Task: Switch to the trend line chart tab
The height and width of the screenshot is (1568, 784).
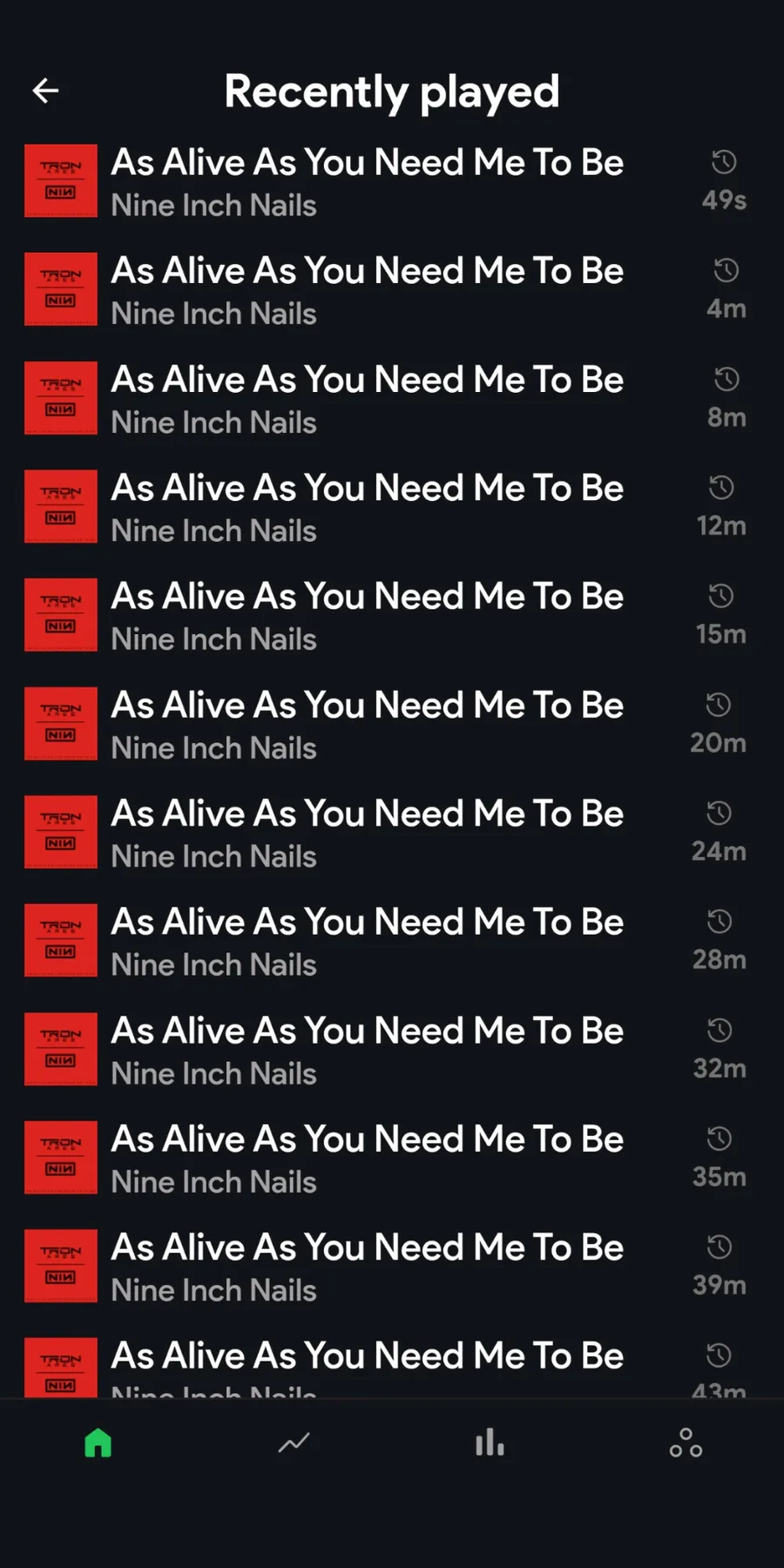Action: [x=294, y=1443]
